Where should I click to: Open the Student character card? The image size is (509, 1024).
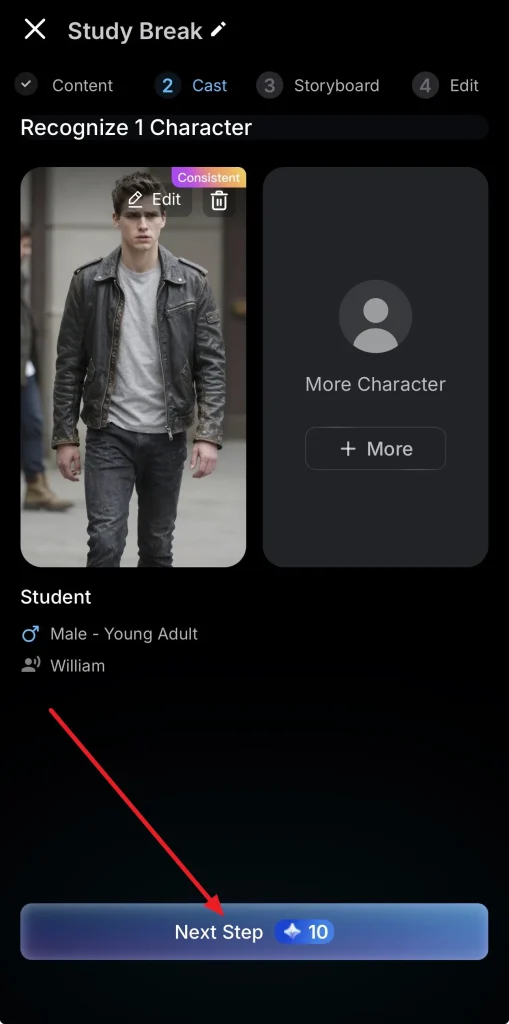[133, 367]
